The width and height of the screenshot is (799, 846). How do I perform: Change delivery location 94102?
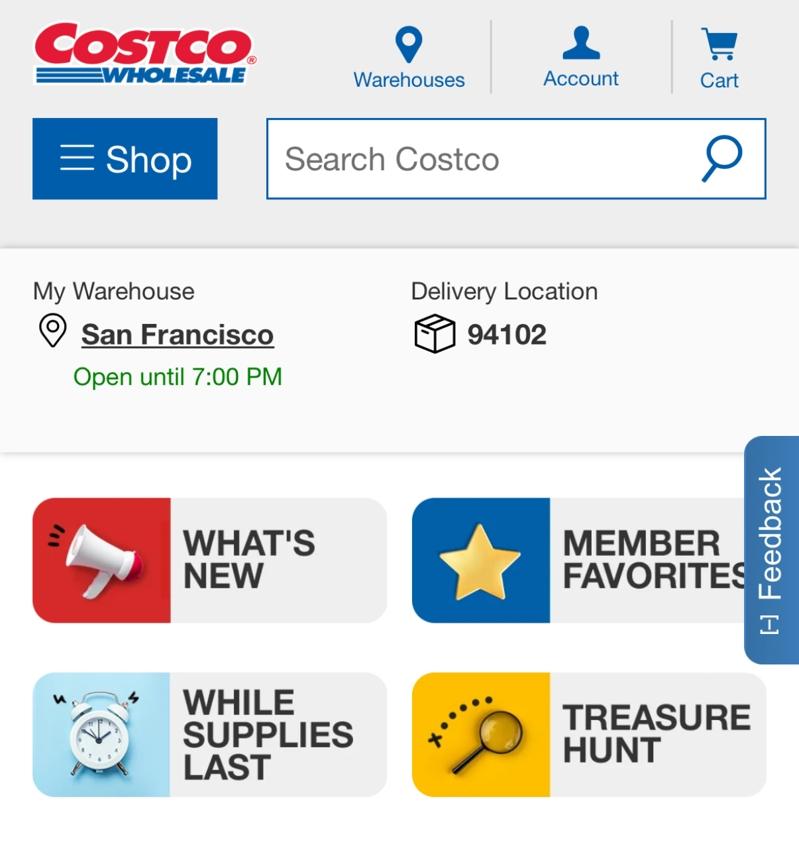pyautogui.click(x=506, y=334)
